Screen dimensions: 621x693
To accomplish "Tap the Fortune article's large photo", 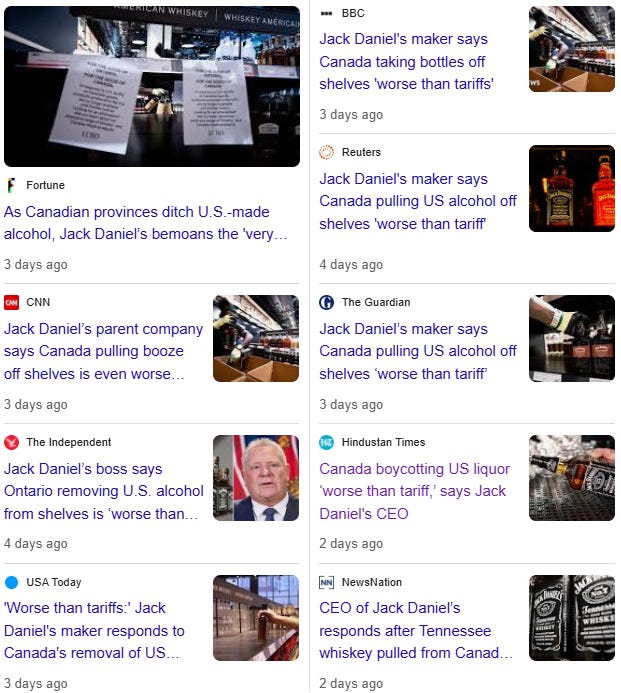I will point(152,87).
